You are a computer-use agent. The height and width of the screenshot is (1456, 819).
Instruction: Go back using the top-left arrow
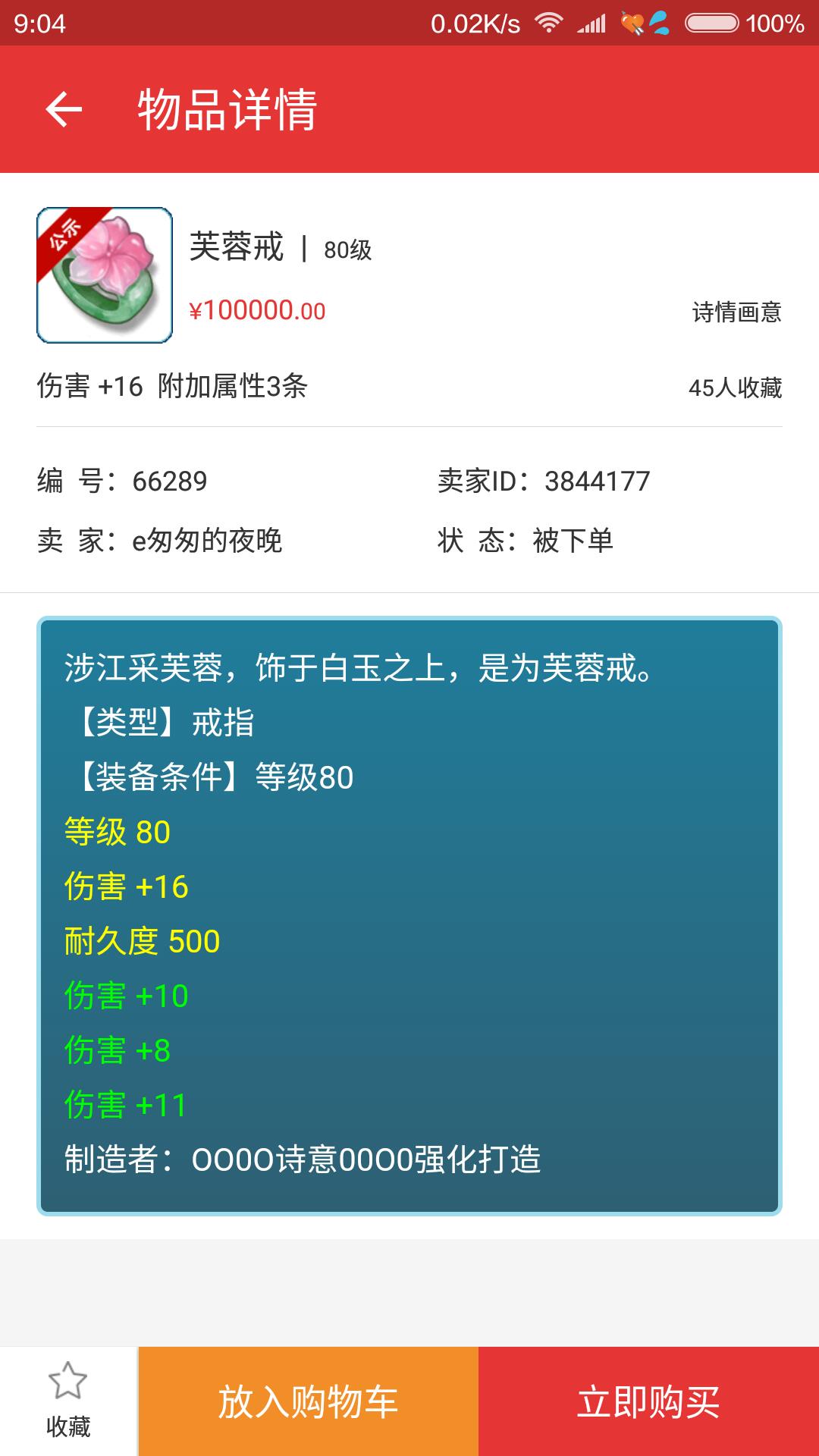click(x=64, y=109)
